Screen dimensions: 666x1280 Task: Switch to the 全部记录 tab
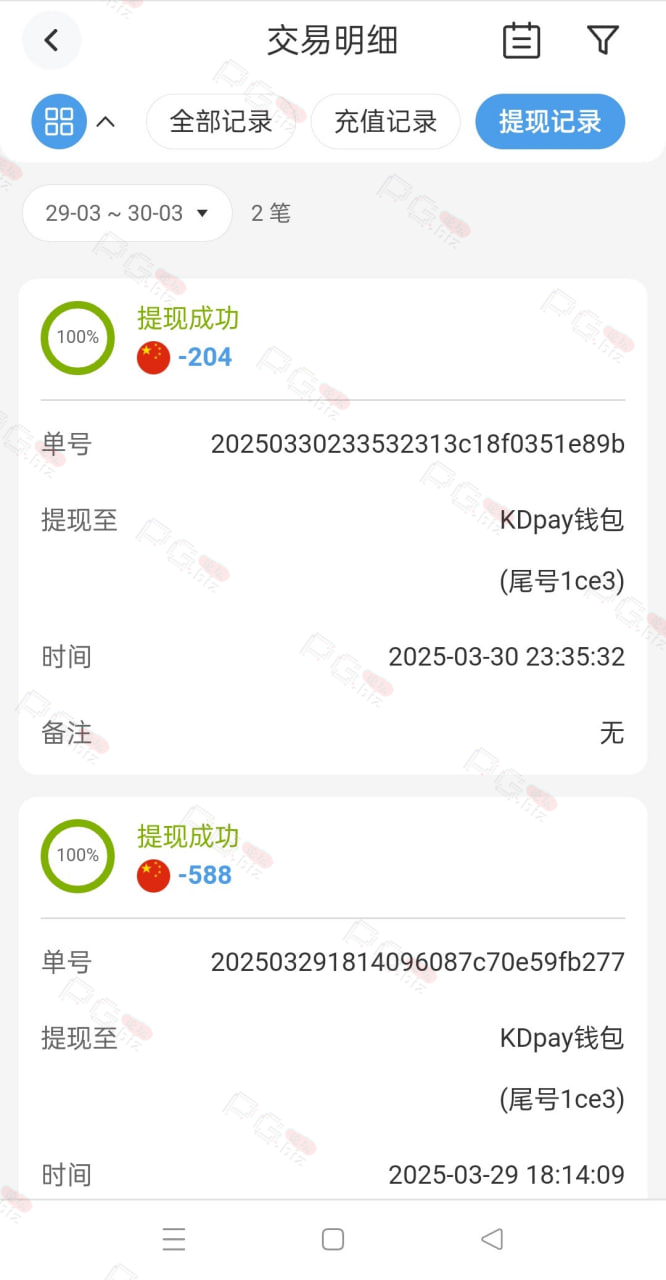click(x=221, y=122)
